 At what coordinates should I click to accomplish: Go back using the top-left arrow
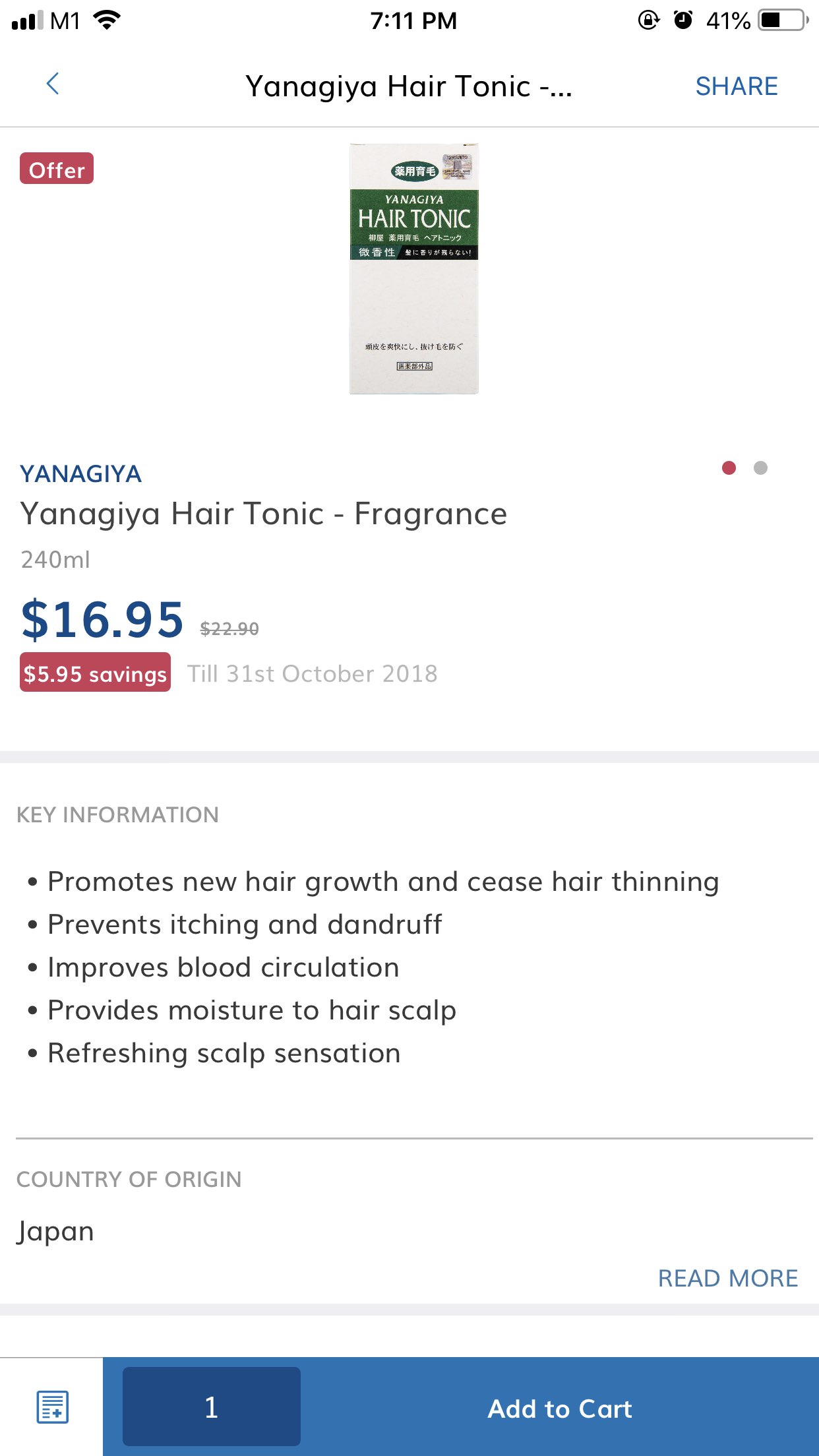[53, 84]
